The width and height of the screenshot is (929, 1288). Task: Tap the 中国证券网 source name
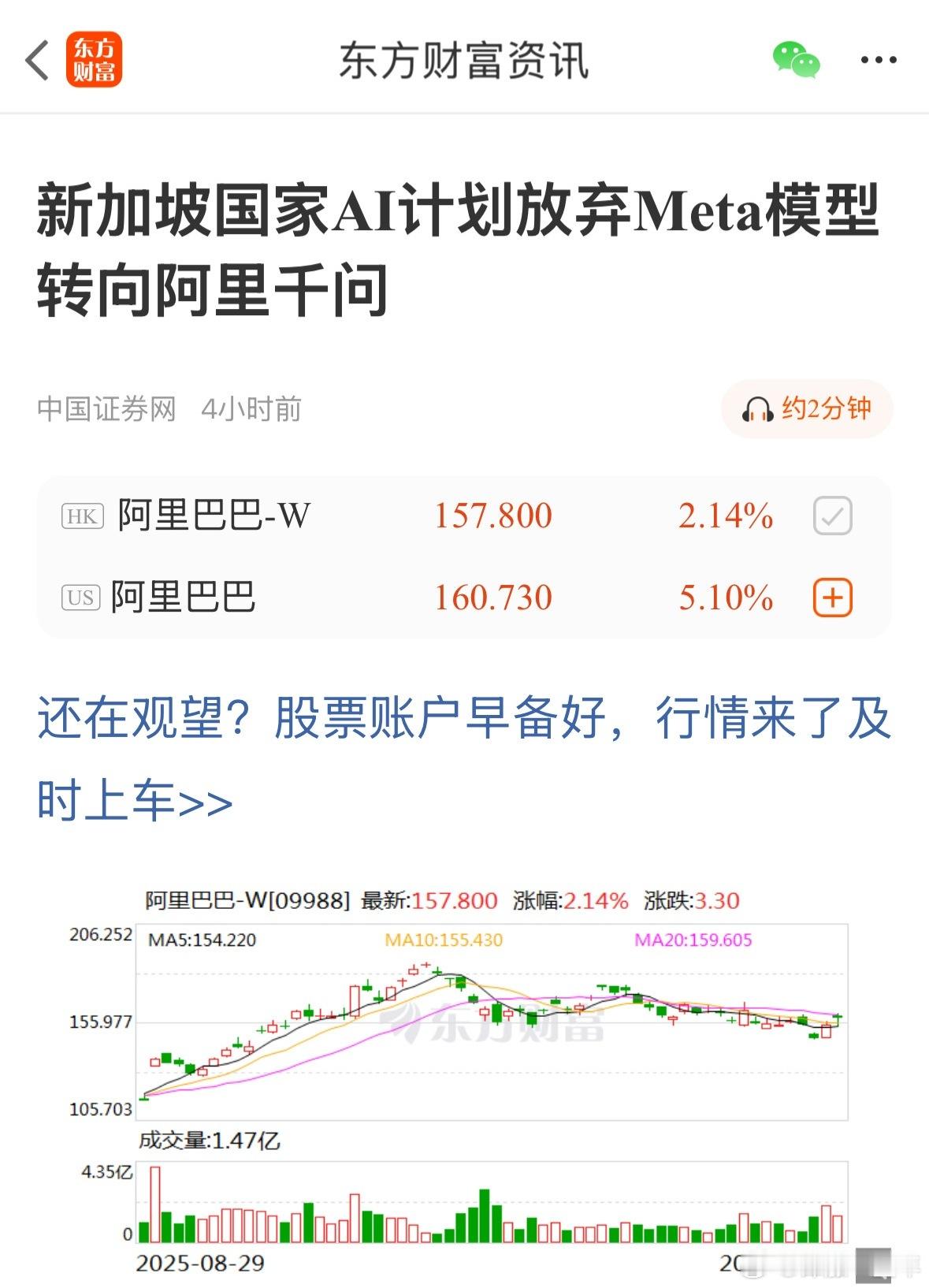tap(106, 409)
